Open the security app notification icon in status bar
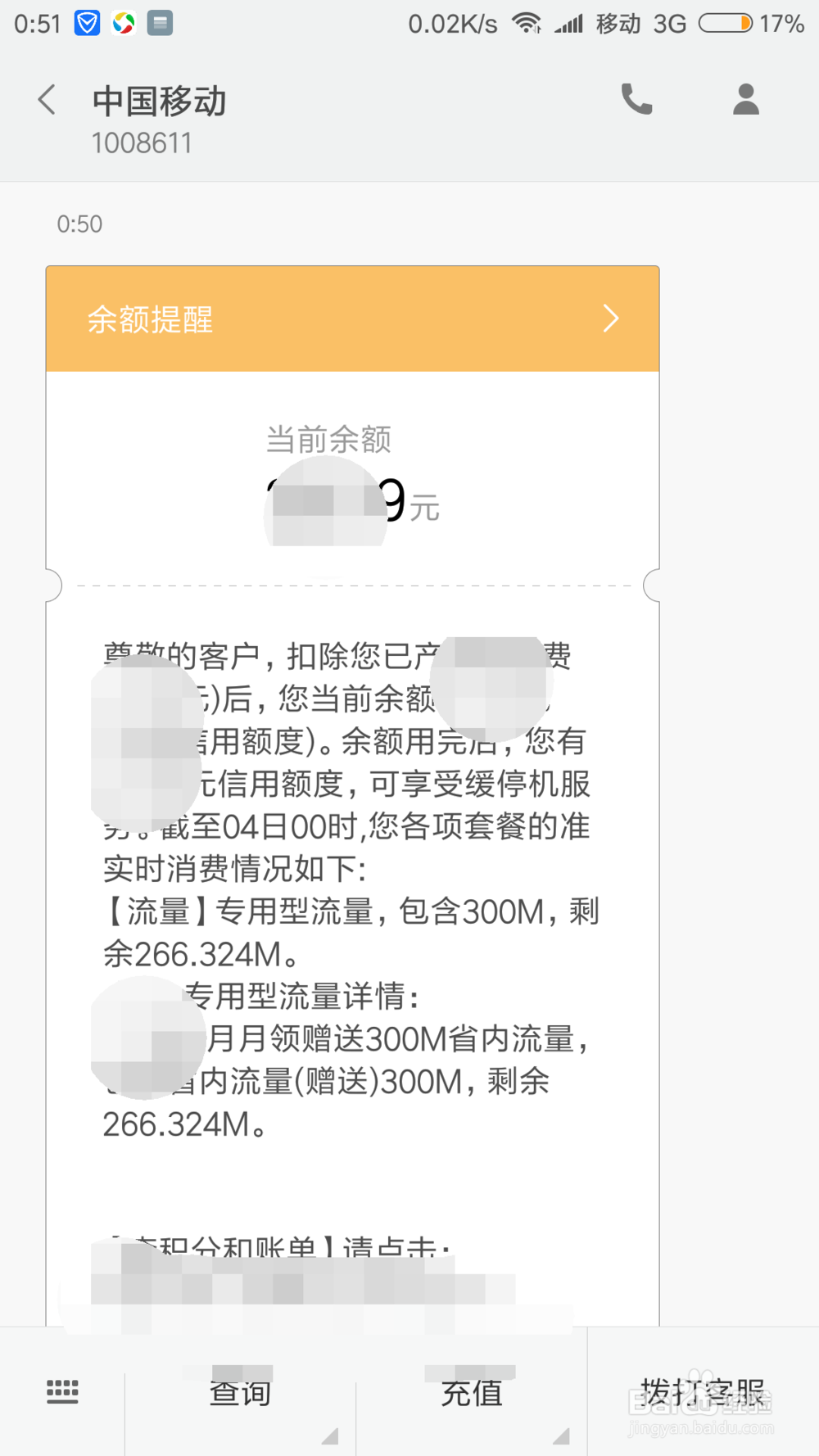The height and width of the screenshot is (1456, 819). click(87, 22)
